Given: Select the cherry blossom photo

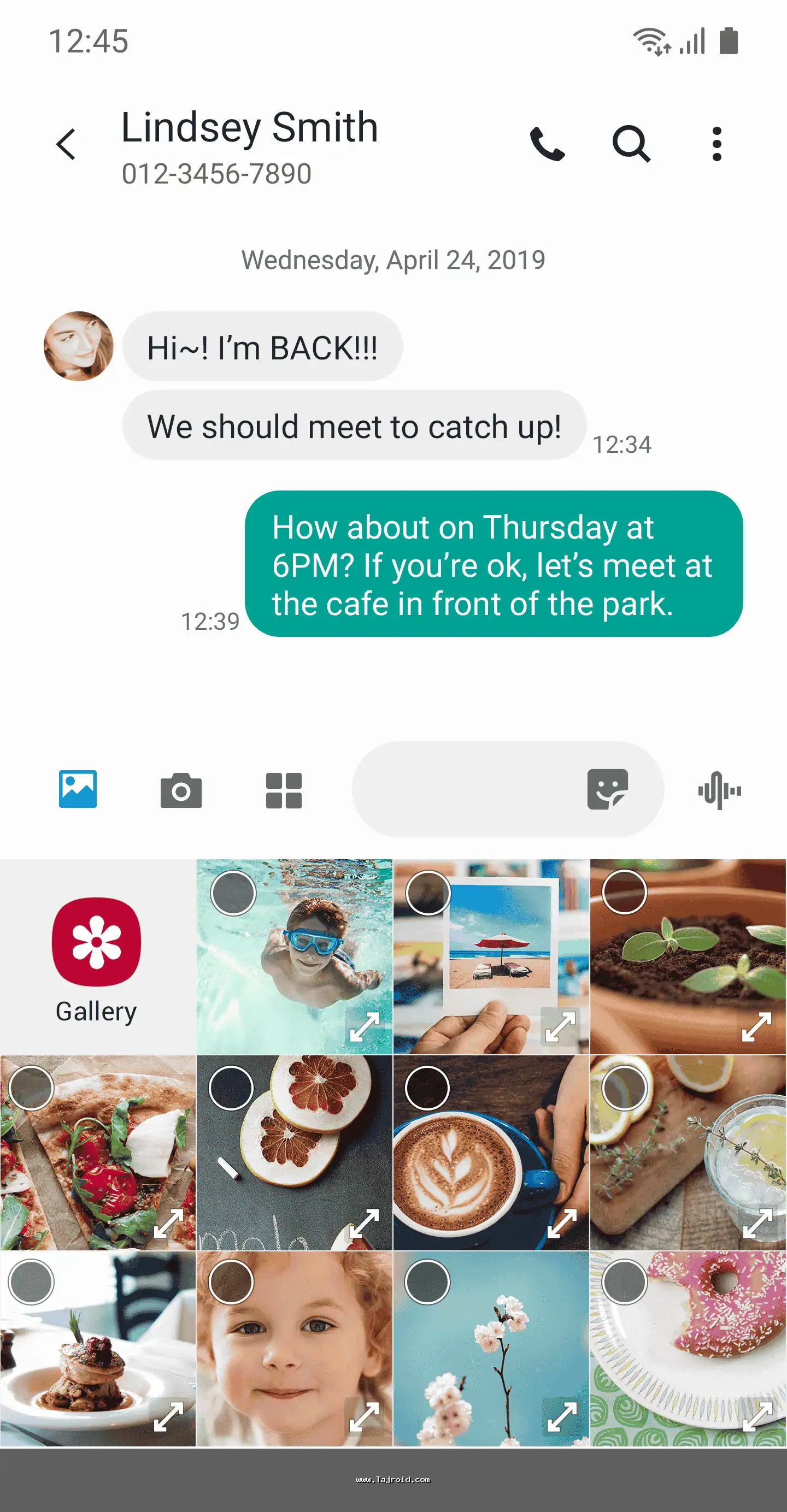Looking at the screenshot, I should [x=427, y=1282].
